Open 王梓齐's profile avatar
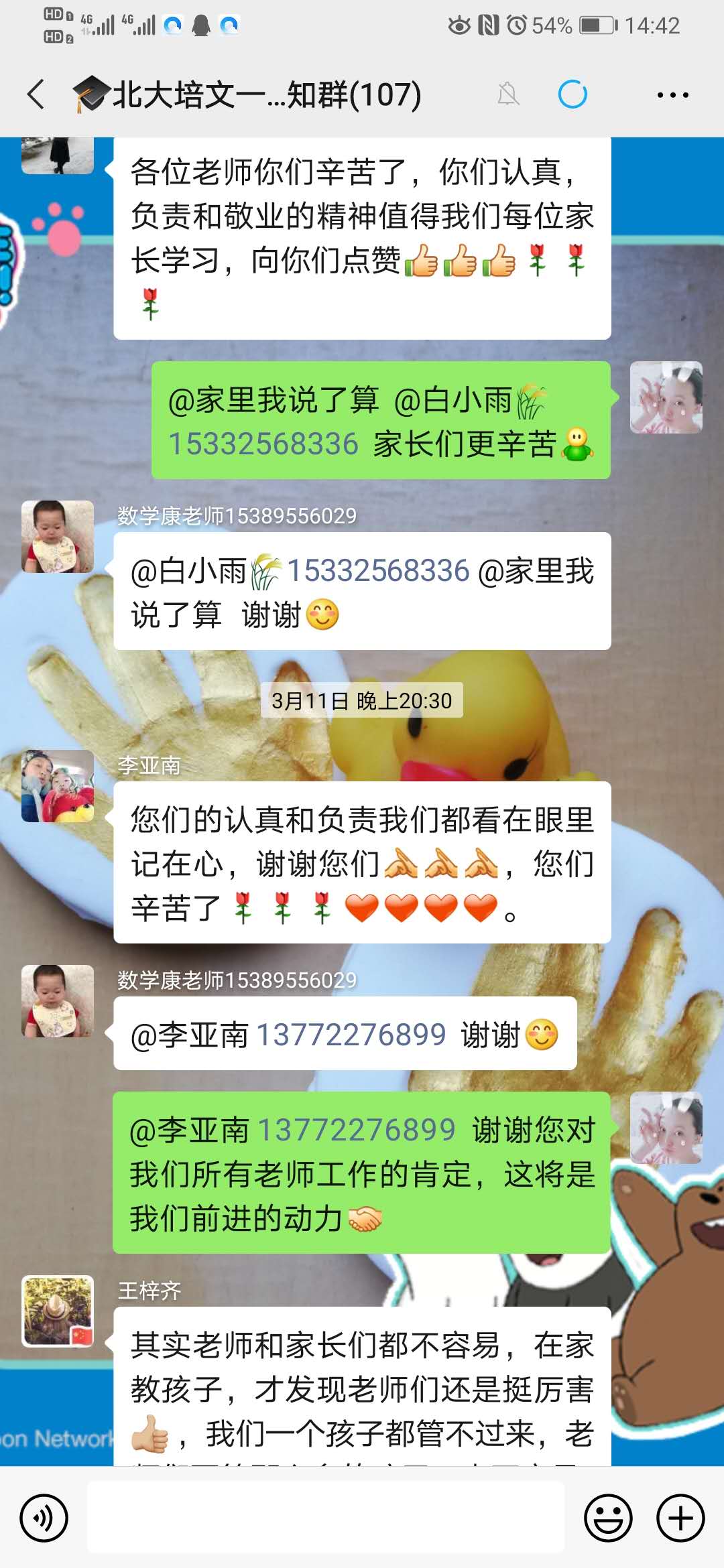The height and width of the screenshot is (1568, 724). 58,1311
